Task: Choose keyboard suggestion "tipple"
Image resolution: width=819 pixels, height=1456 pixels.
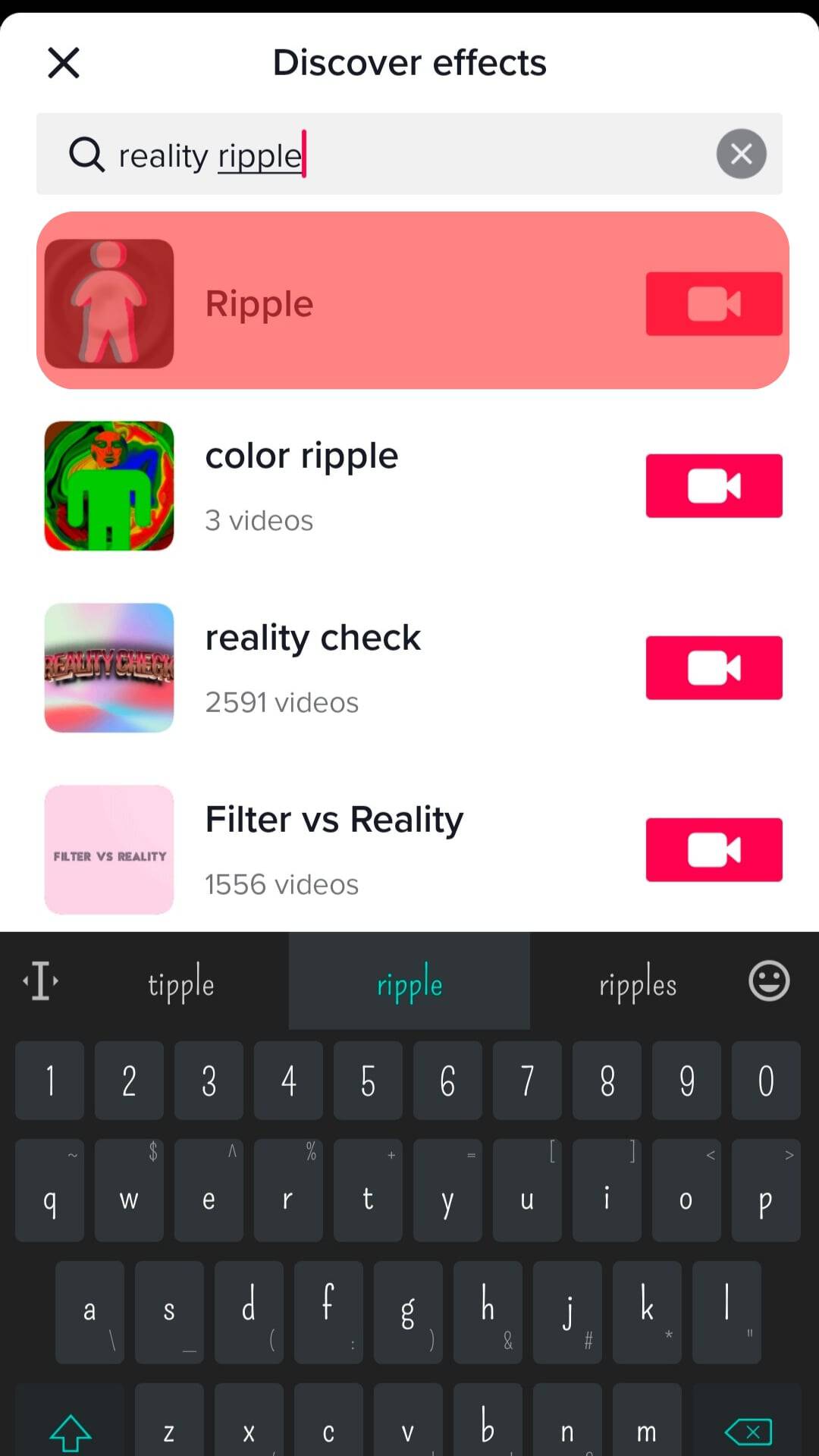Action: tap(180, 984)
